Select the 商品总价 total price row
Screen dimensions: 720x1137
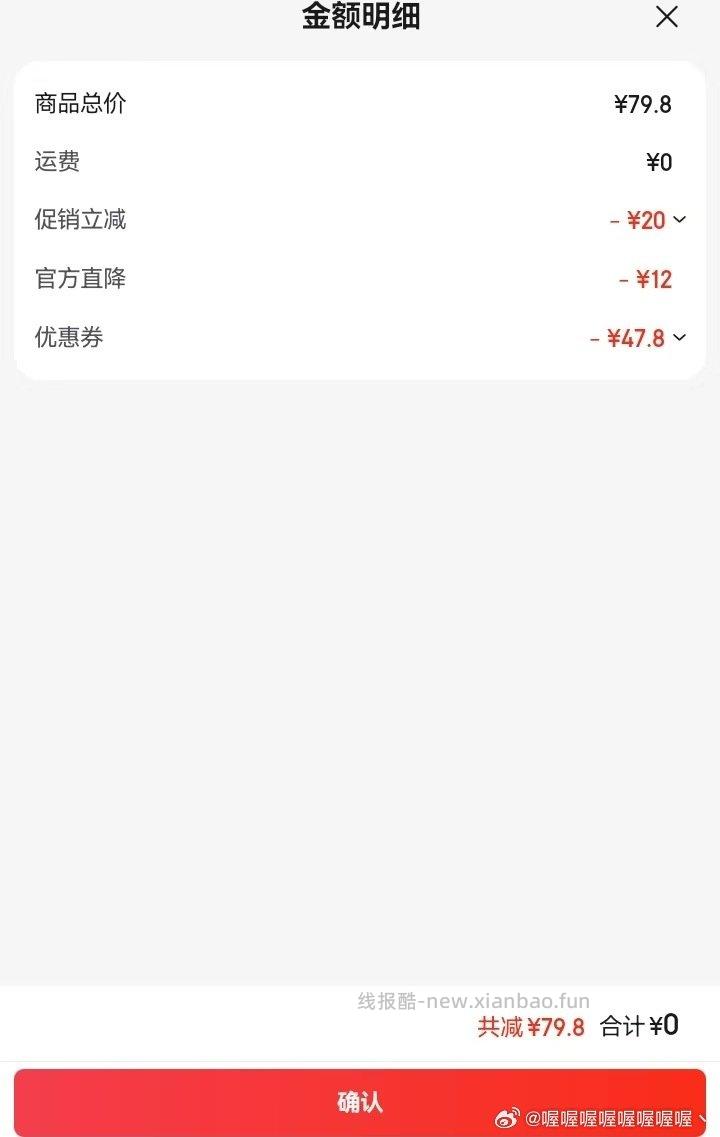80,103
